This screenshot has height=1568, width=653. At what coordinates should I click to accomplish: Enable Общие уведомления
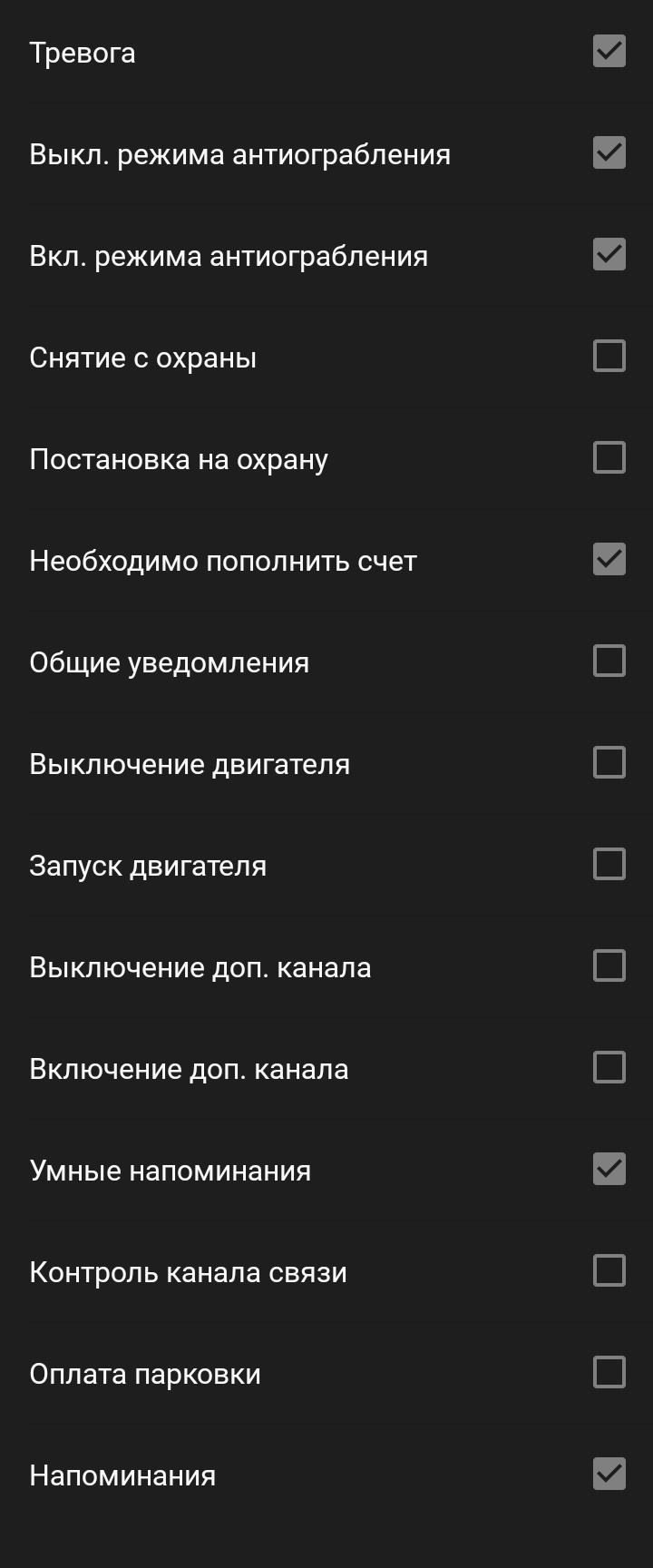609,661
